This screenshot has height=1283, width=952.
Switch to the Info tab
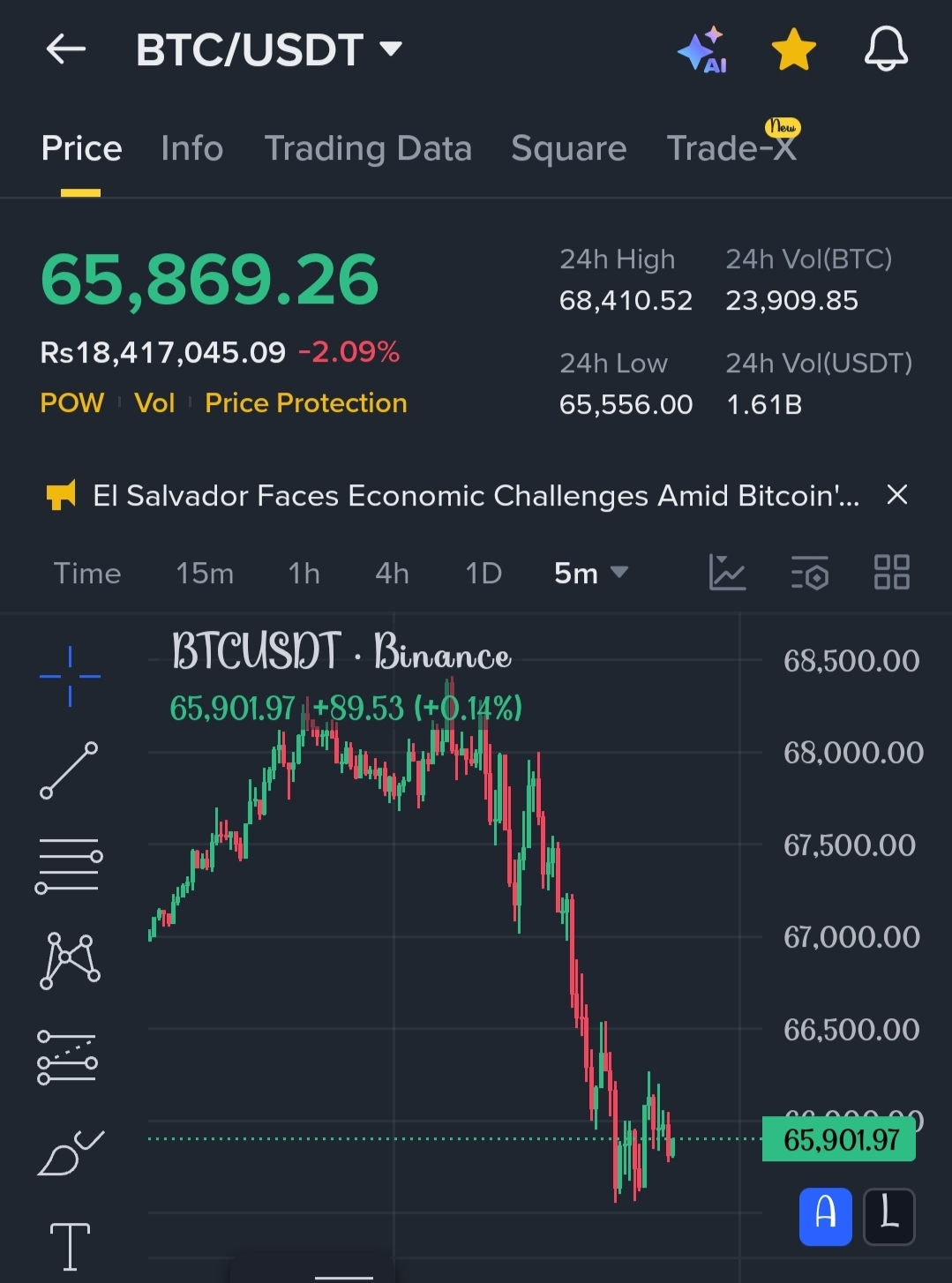click(191, 148)
